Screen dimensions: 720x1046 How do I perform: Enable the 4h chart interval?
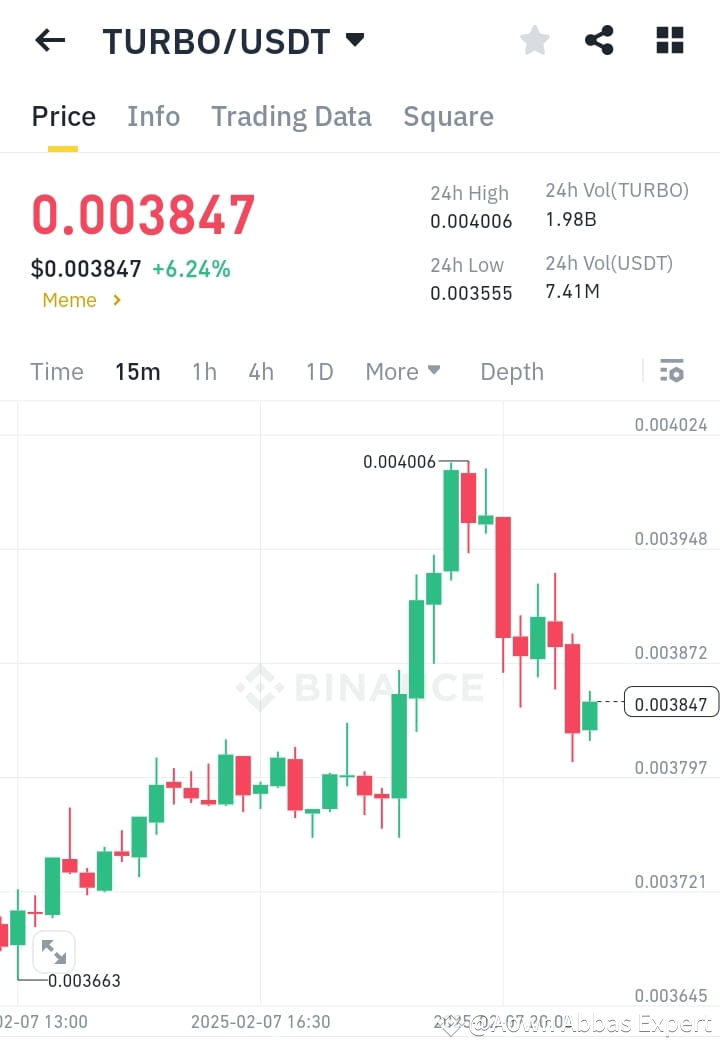(x=261, y=371)
